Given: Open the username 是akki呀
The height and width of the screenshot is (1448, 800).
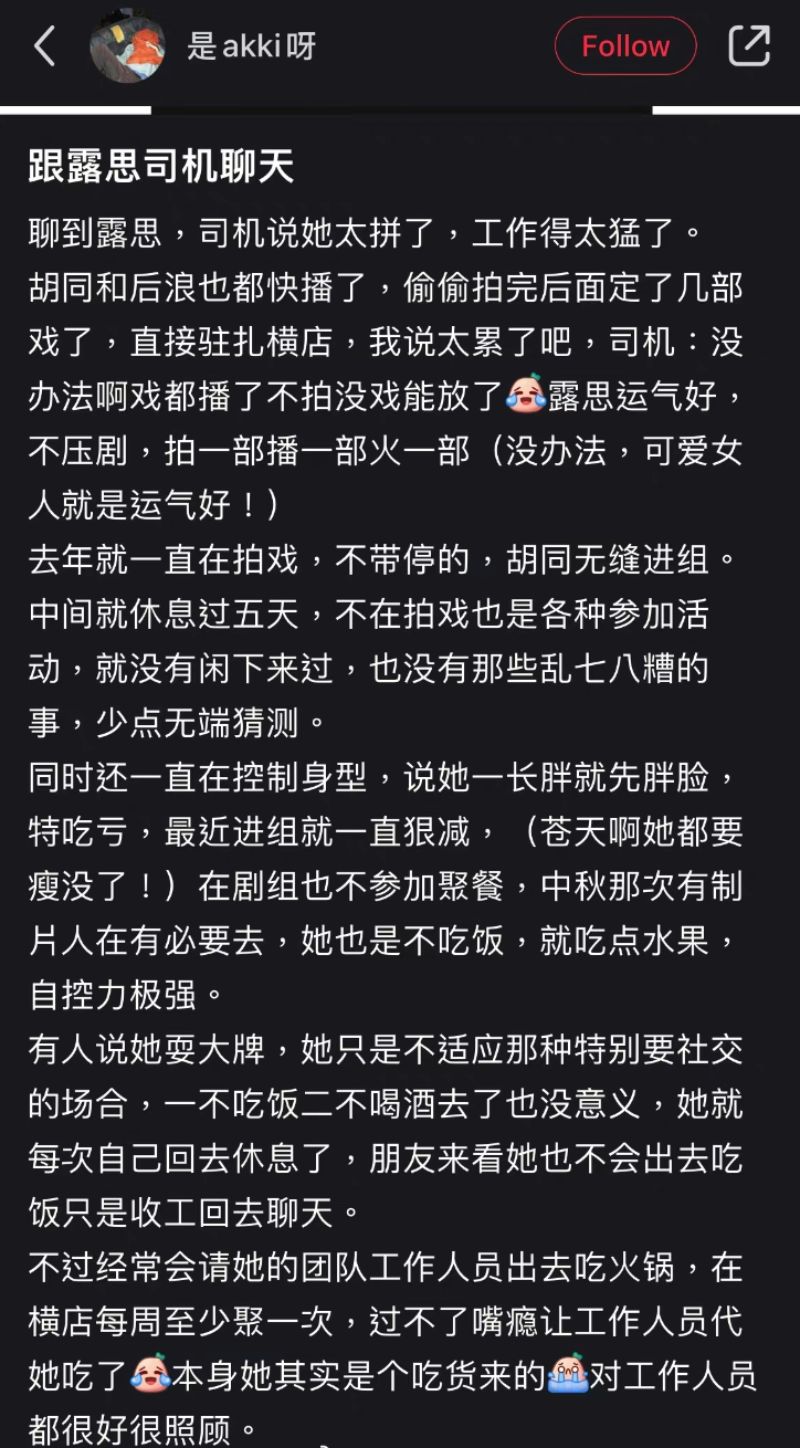Looking at the screenshot, I should pos(251,47).
